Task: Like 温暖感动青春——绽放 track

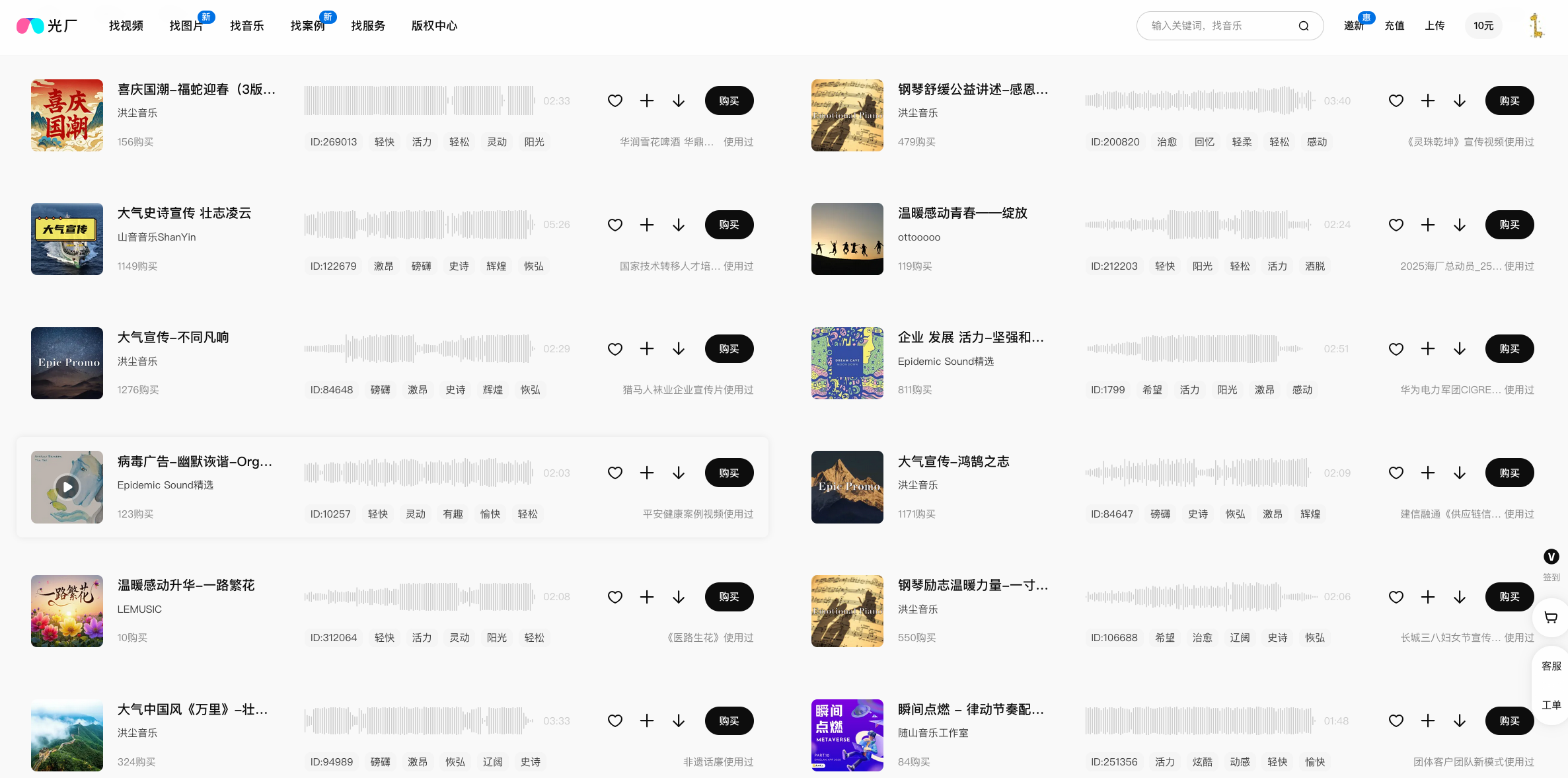Action: pos(1396,225)
